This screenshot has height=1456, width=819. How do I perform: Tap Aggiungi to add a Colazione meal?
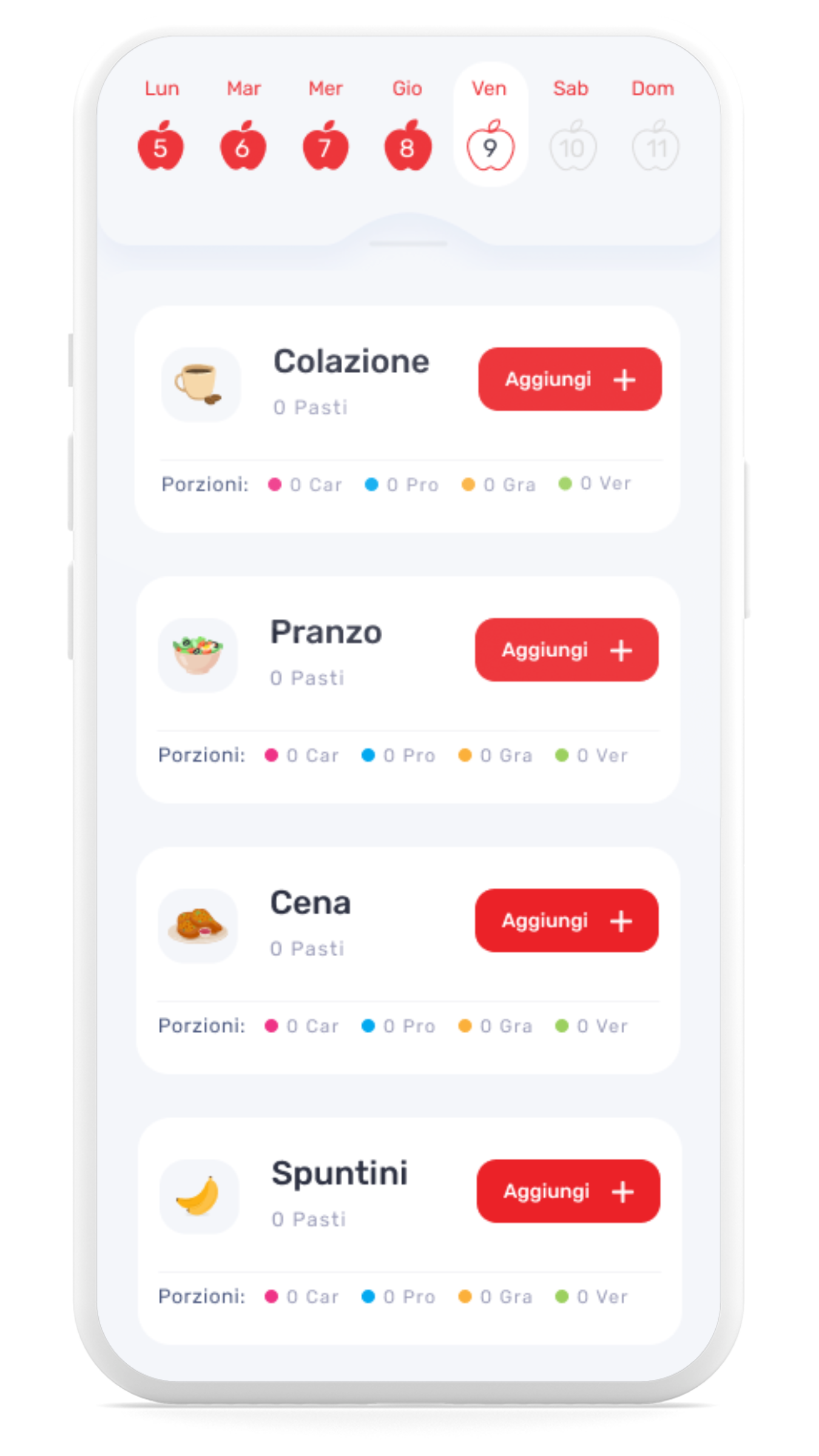tap(570, 379)
